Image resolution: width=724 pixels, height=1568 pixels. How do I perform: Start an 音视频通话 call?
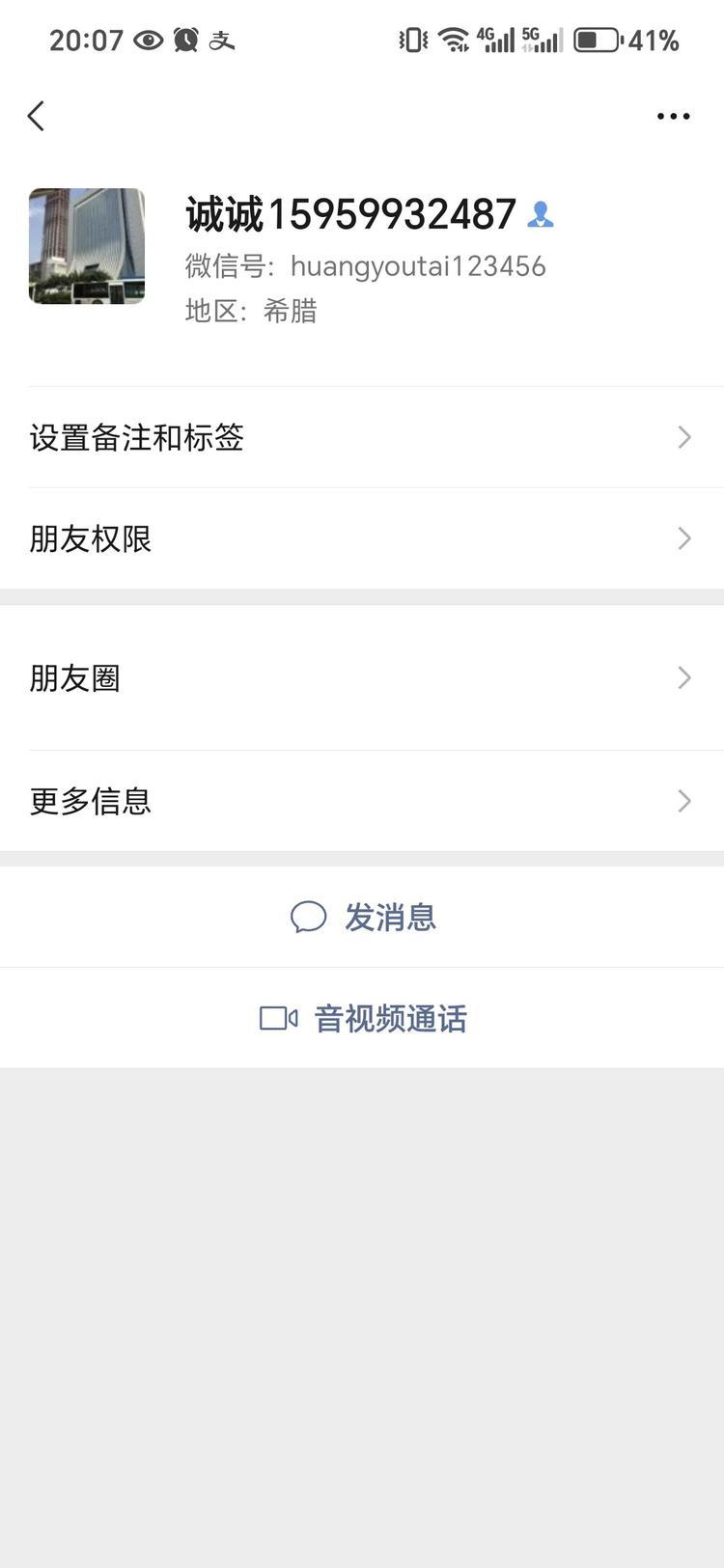click(x=364, y=1018)
